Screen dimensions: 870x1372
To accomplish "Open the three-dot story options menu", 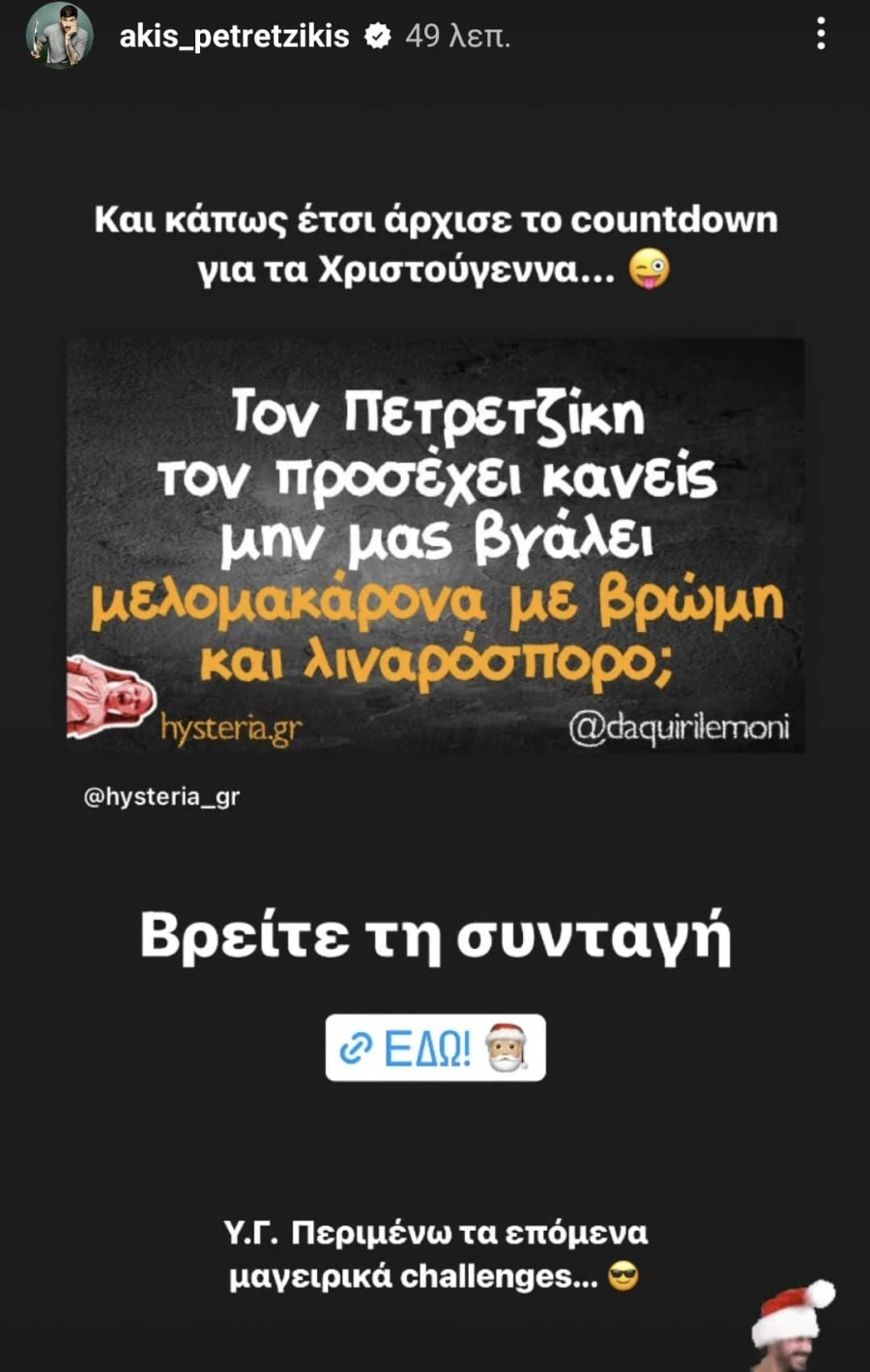I will [x=821, y=35].
